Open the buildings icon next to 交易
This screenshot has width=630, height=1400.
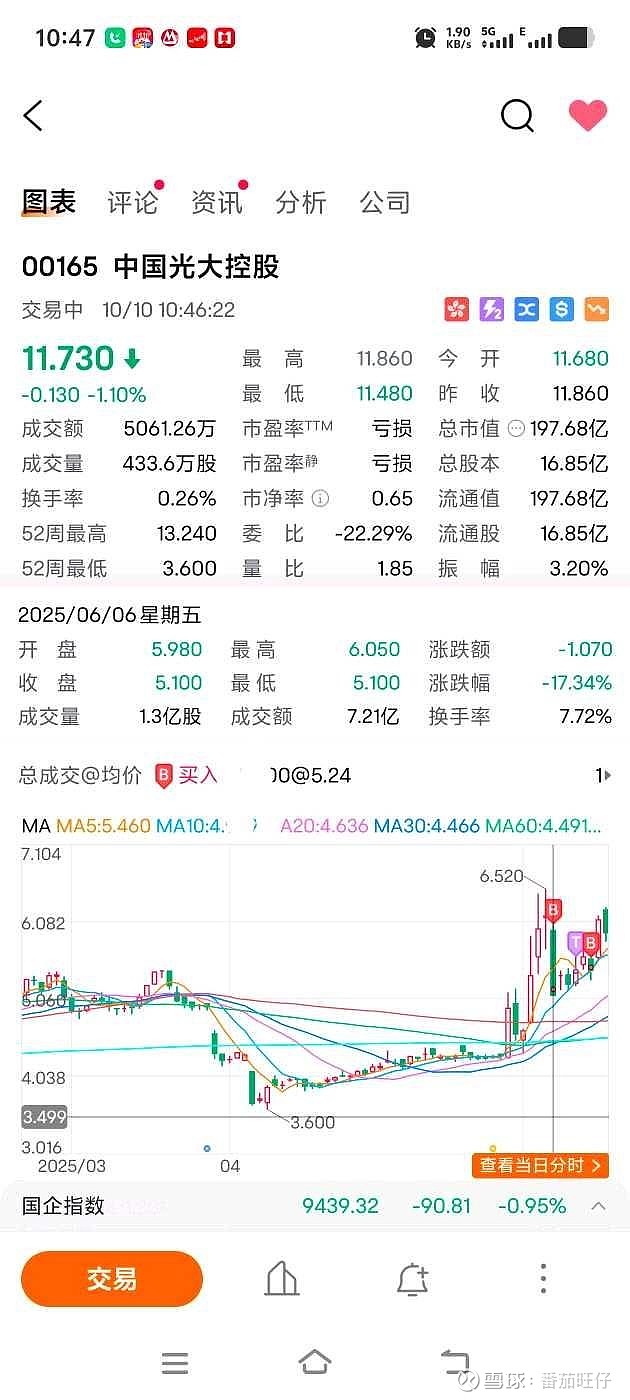click(282, 1279)
